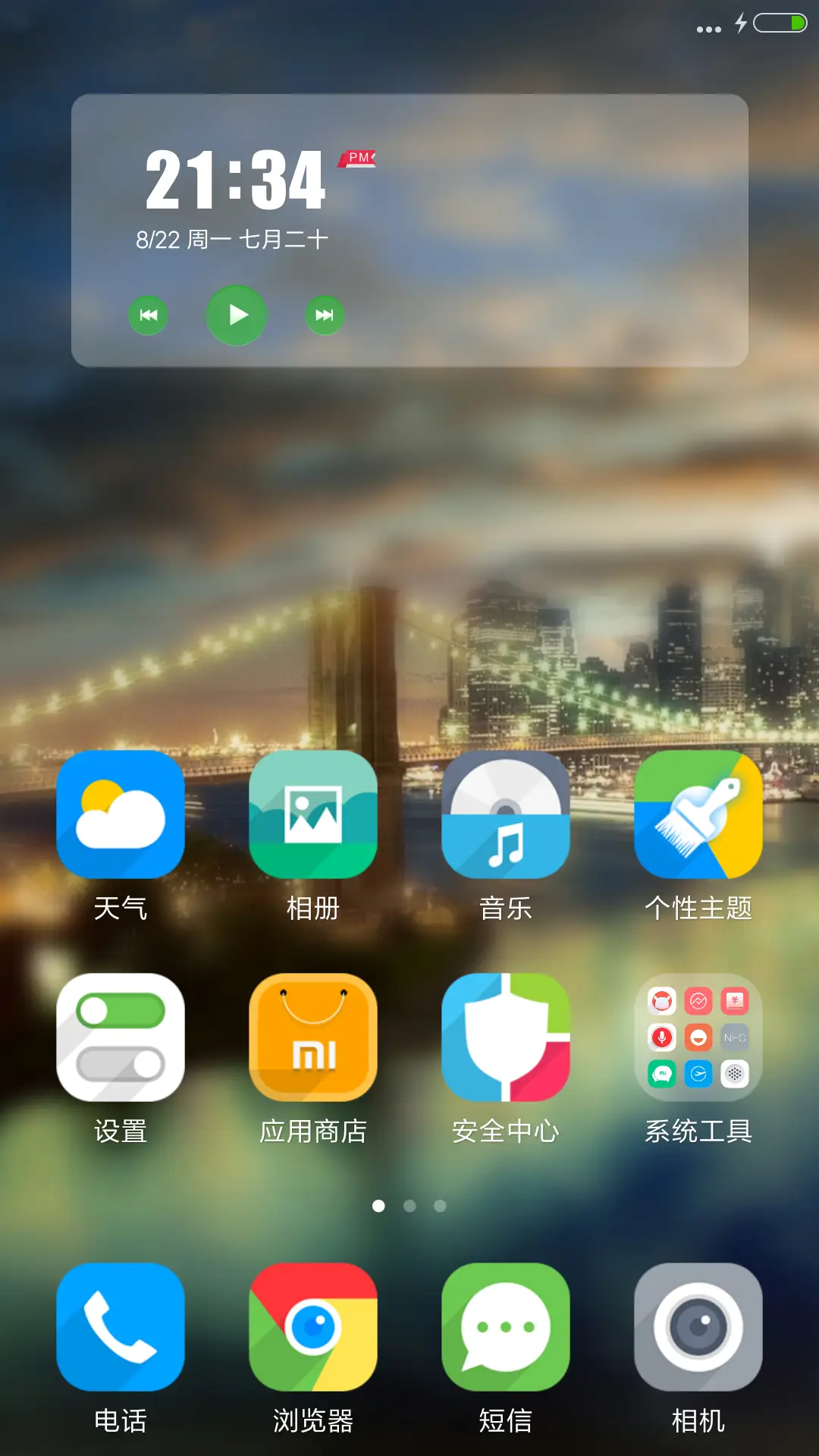The image size is (819, 1456).
Task: Open 安全中心 security center
Action: pos(506,1037)
